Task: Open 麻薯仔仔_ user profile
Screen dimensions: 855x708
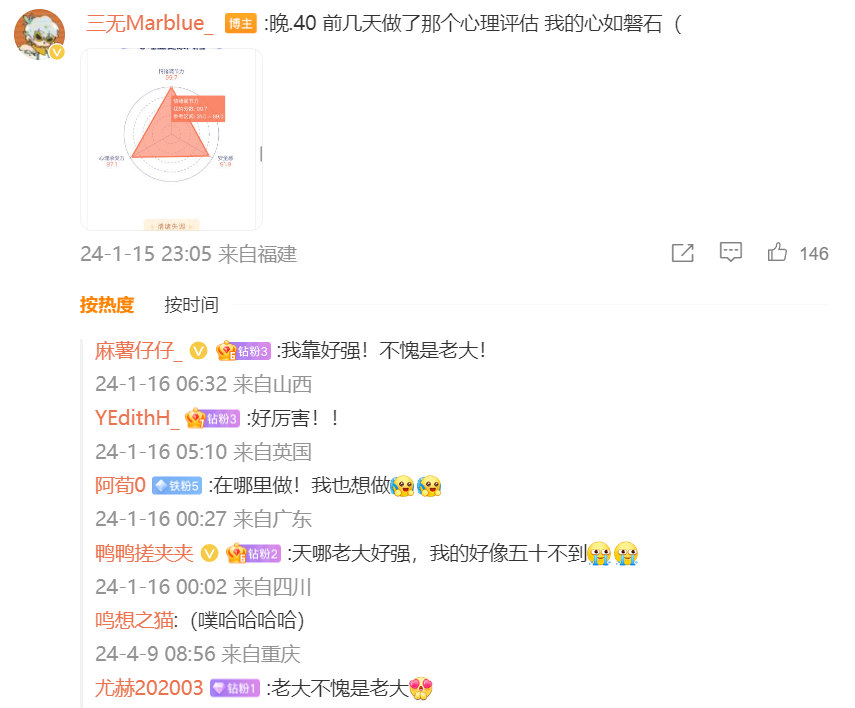Action: pyautogui.click(x=139, y=351)
